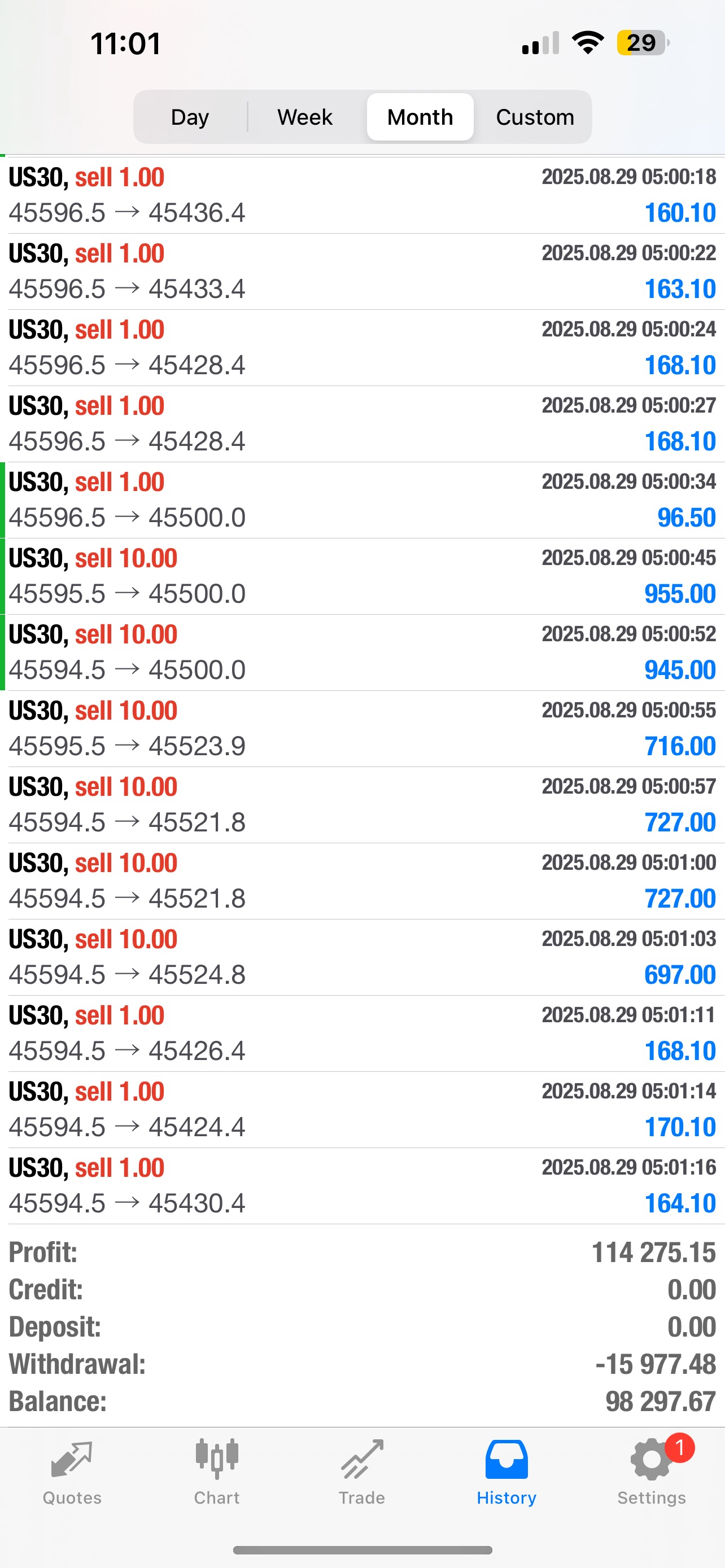The image size is (725, 1568).
Task: Tap the clock showing 11:01
Action: pos(125,41)
